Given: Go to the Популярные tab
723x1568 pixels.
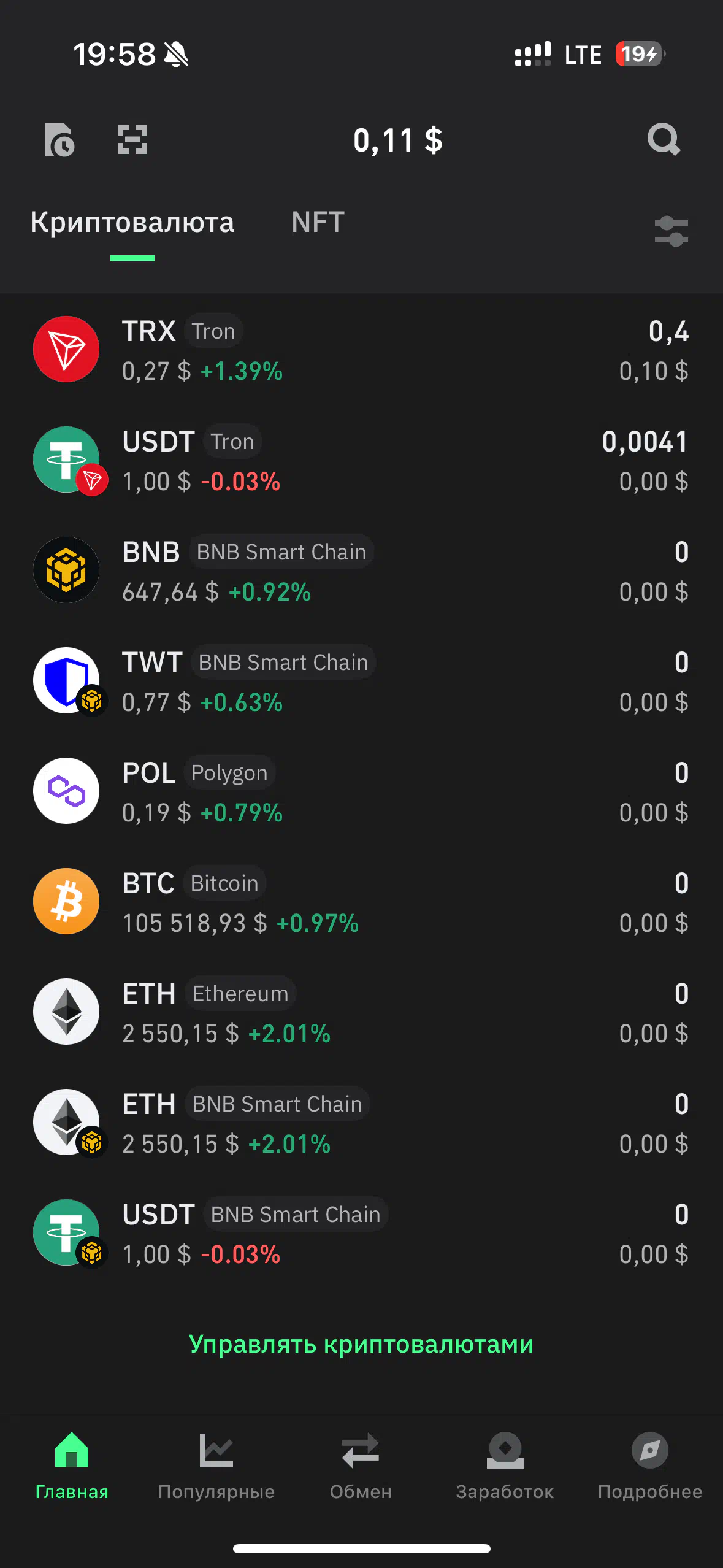Looking at the screenshot, I should click(216, 1466).
